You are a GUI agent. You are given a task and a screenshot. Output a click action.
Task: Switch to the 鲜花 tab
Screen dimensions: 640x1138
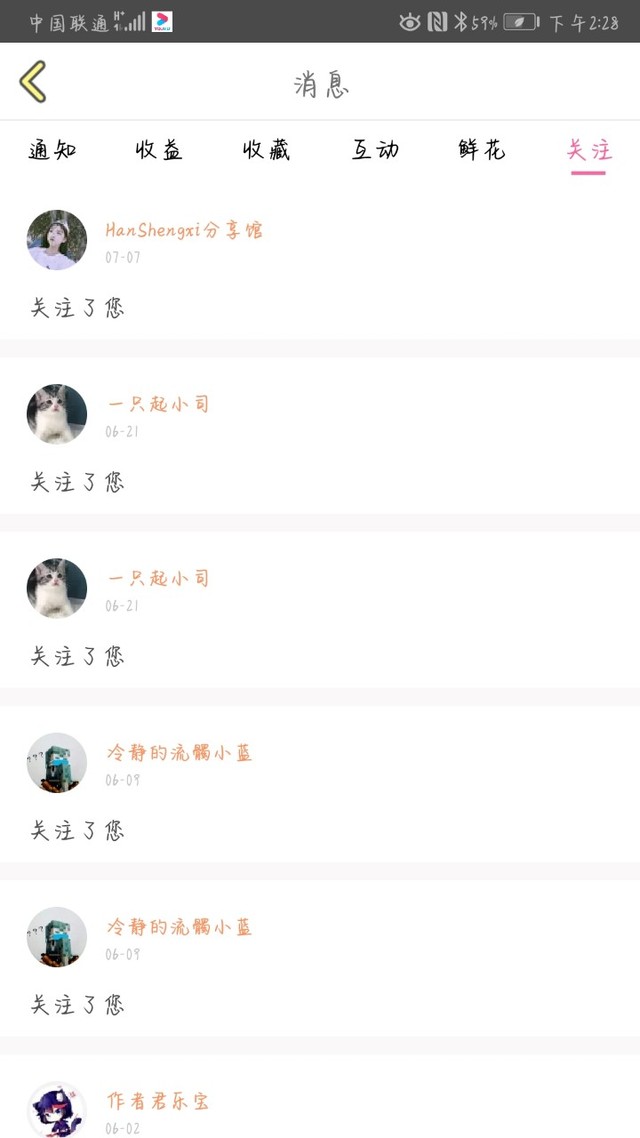tap(482, 151)
